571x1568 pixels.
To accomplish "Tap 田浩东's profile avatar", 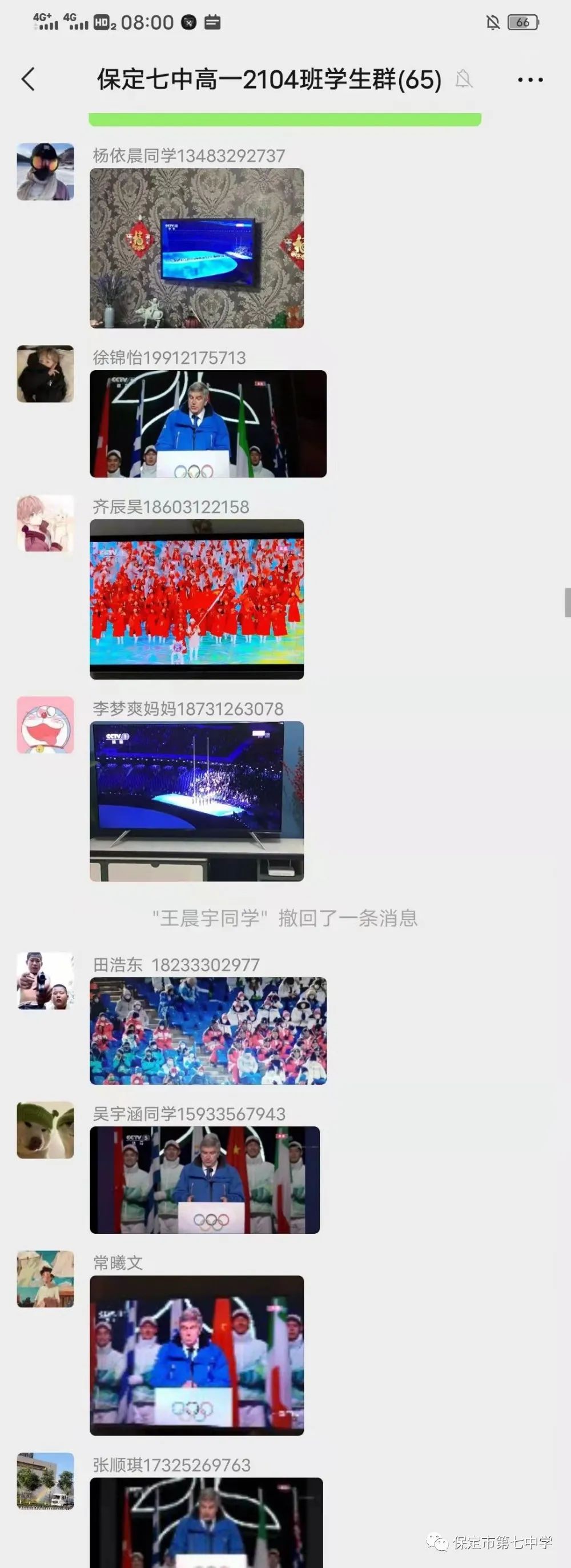I will (45, 981).
